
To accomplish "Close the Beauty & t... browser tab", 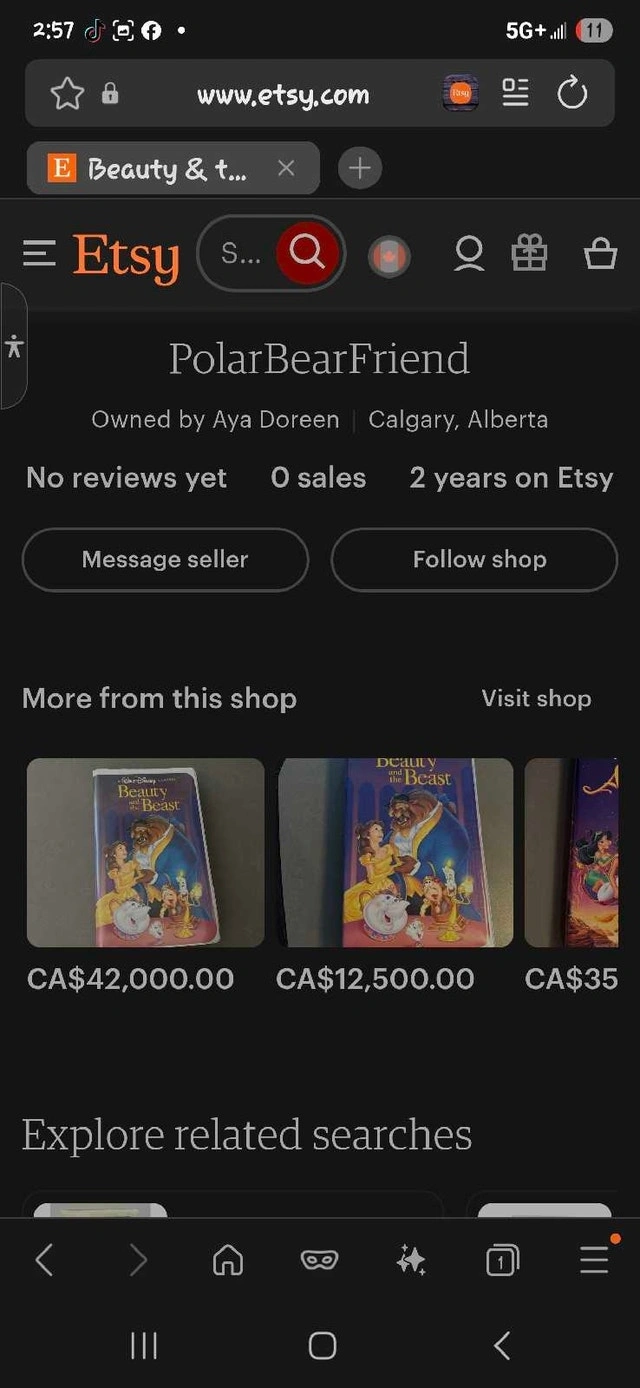I will coord(286,168).
